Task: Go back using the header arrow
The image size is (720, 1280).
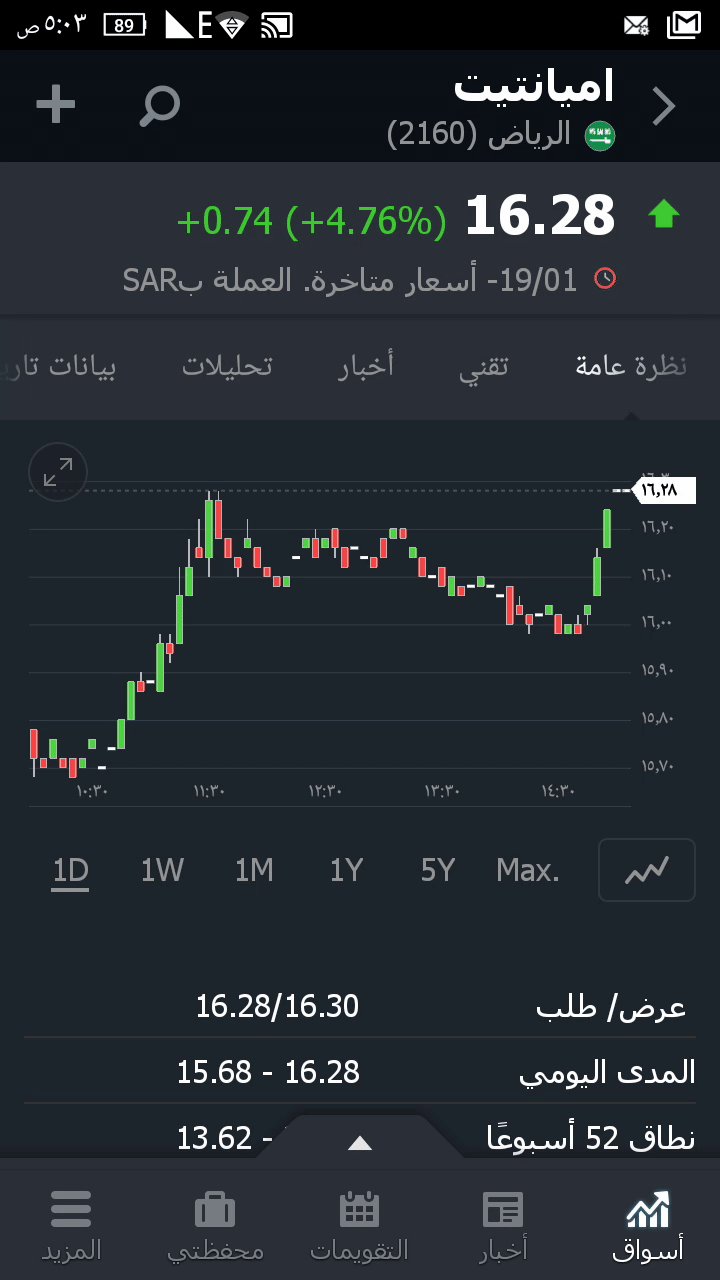Action: coord(664,106)
